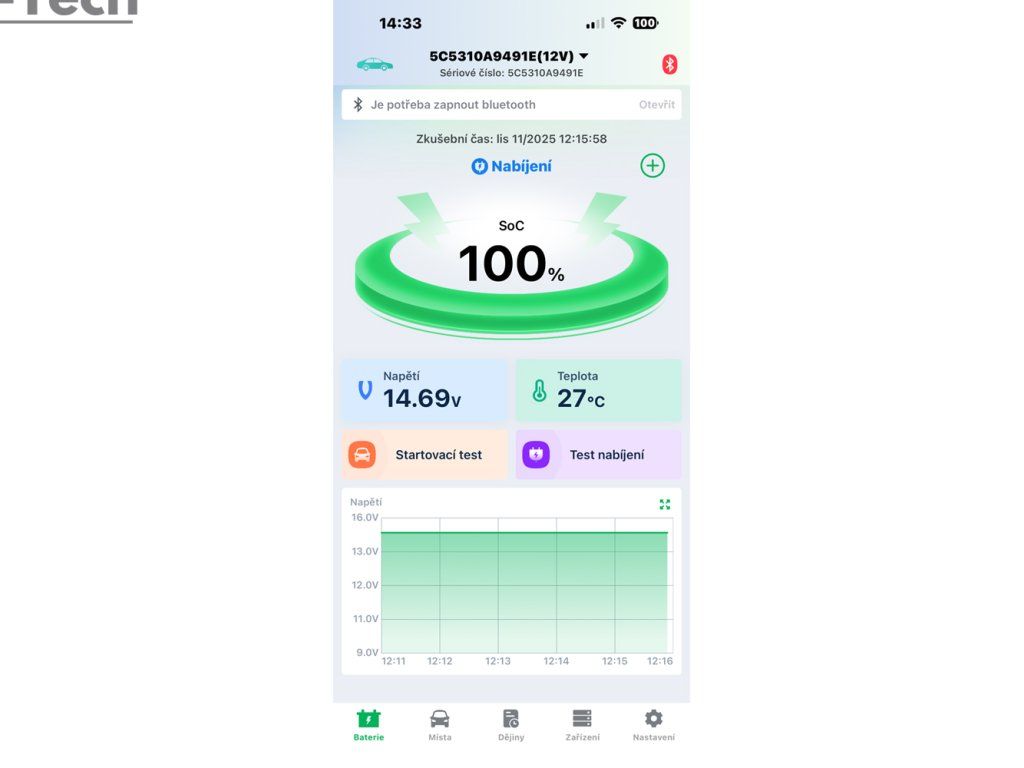Open the device selector dropdown 5C5310A9491E(12V)
This screenshot has height=768, width=1024.
coord(509,56)
